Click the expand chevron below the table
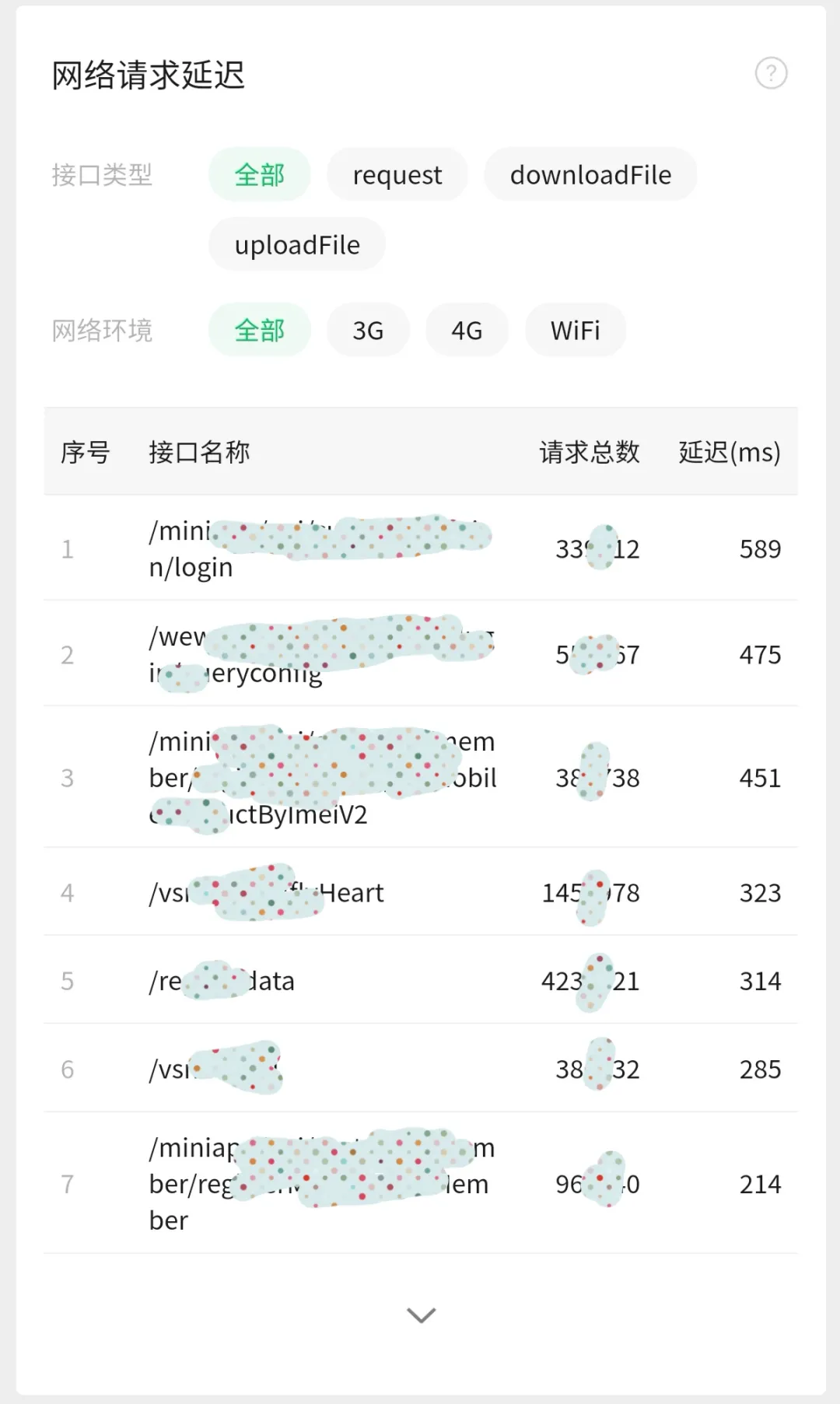 tap(420, 1315)
